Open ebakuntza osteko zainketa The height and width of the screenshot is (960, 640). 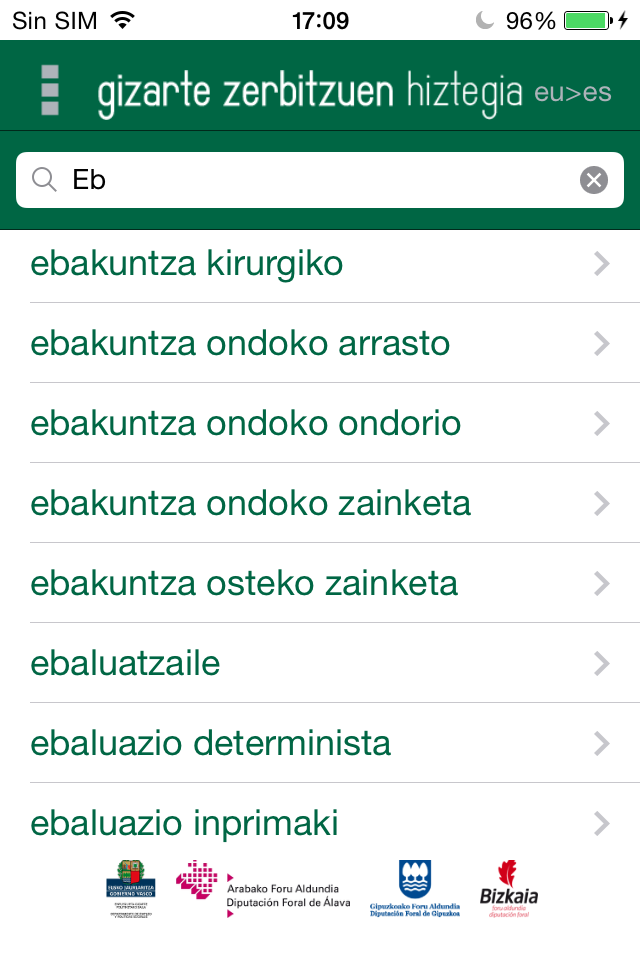[x=320, y=583]
